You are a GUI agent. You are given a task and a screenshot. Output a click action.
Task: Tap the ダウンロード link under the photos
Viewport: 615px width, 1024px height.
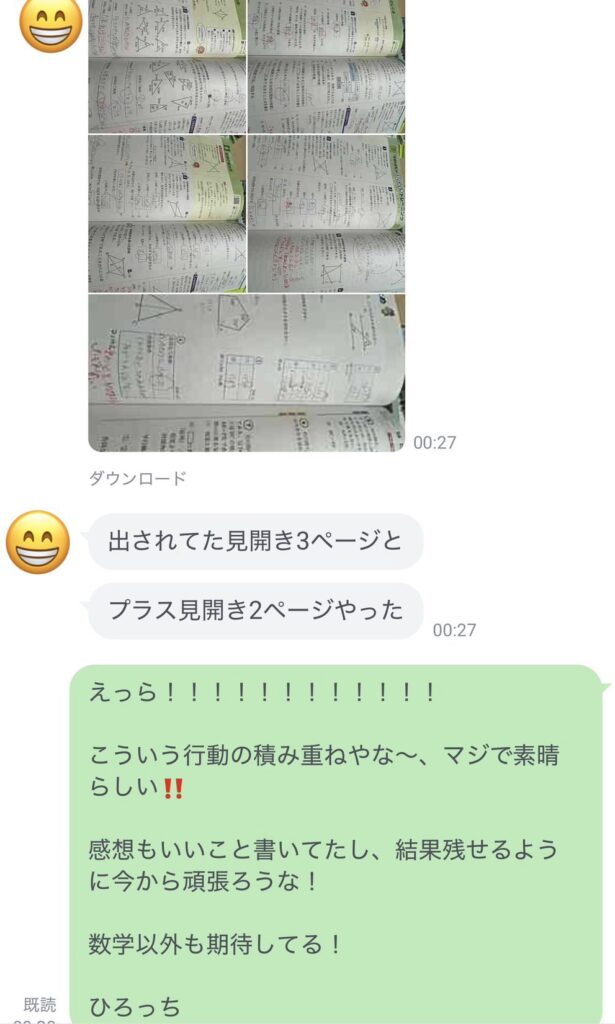tap(137, 478)
